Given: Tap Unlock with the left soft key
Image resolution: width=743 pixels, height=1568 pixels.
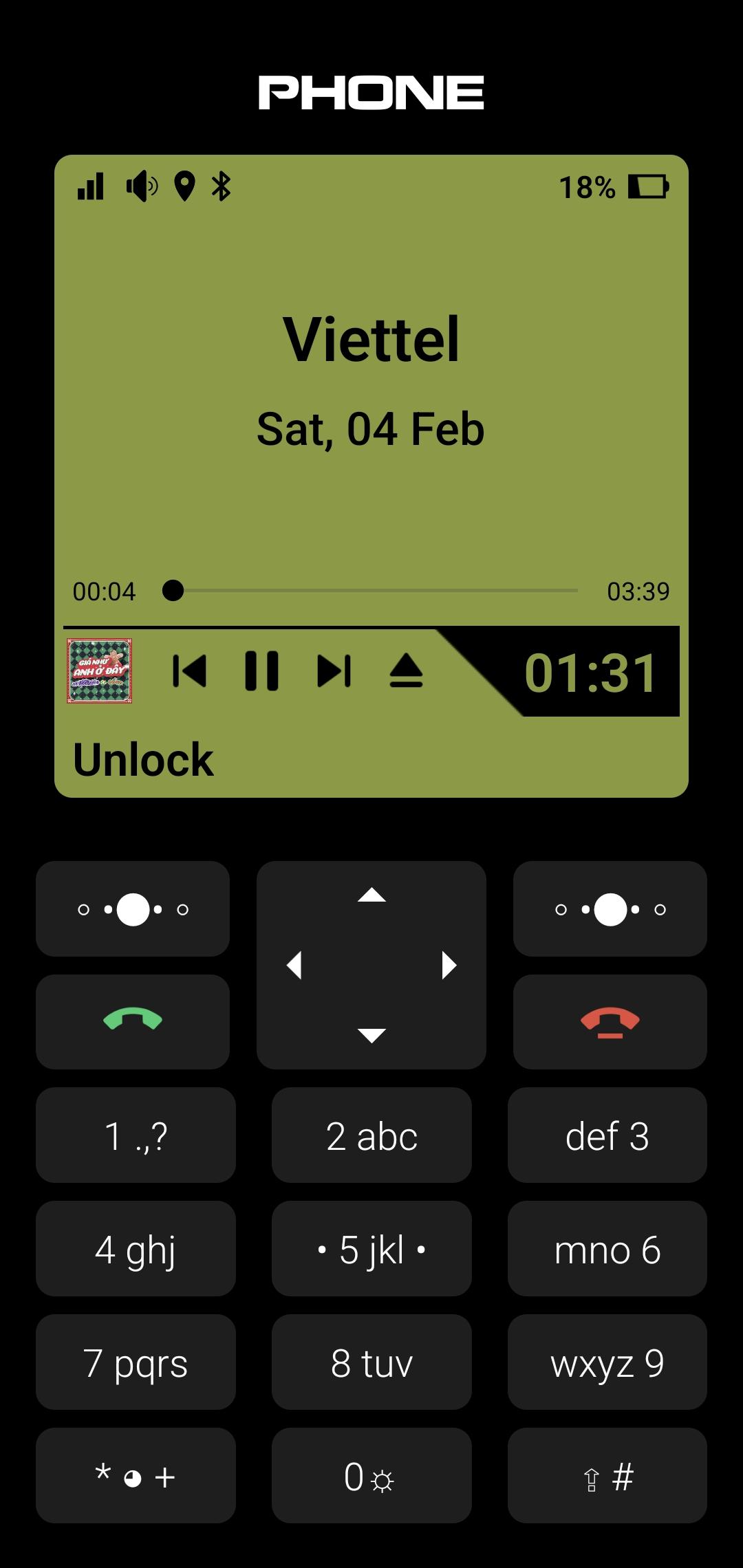Looking at the screenshot, I should (x=133, y=908).
